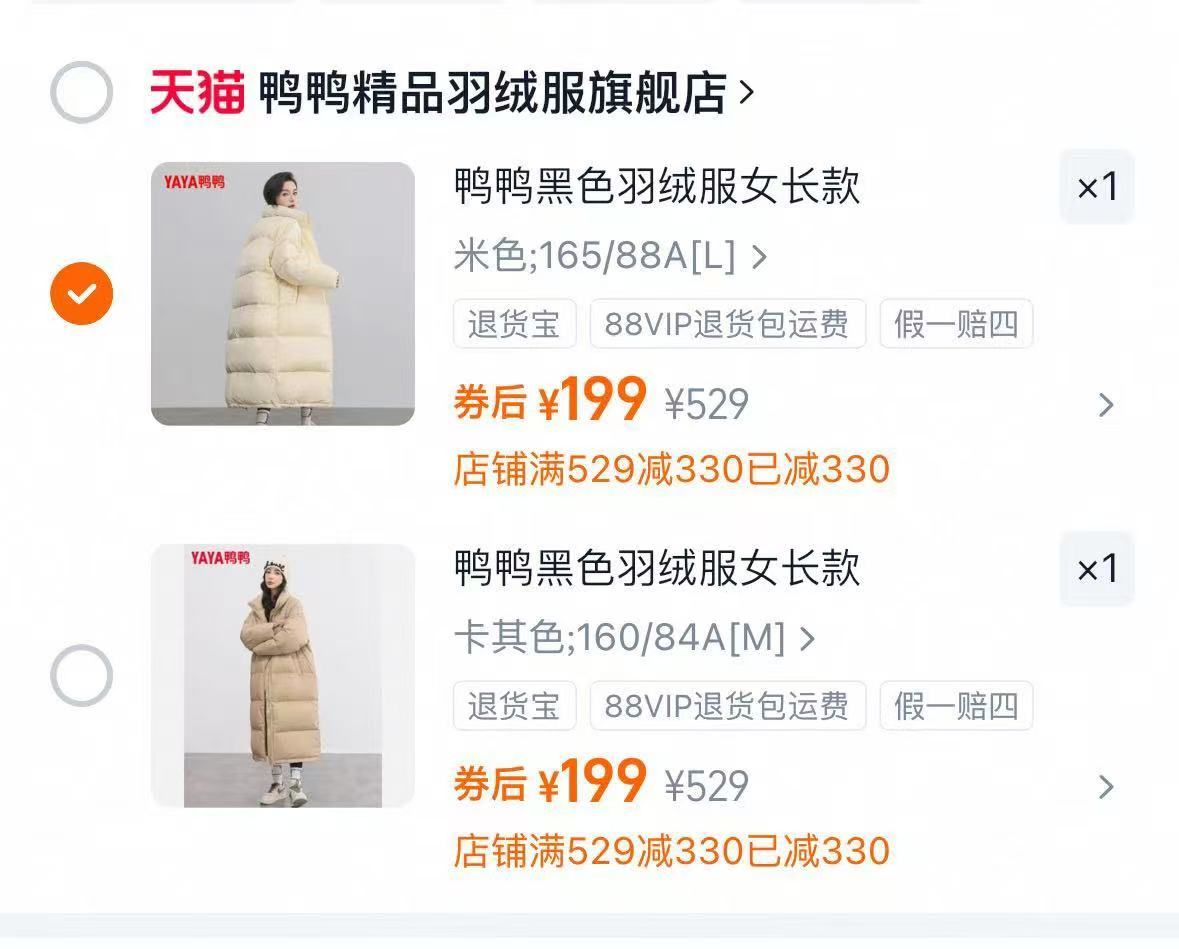Uncheck the 米色 down jacket item

(81, 293)
